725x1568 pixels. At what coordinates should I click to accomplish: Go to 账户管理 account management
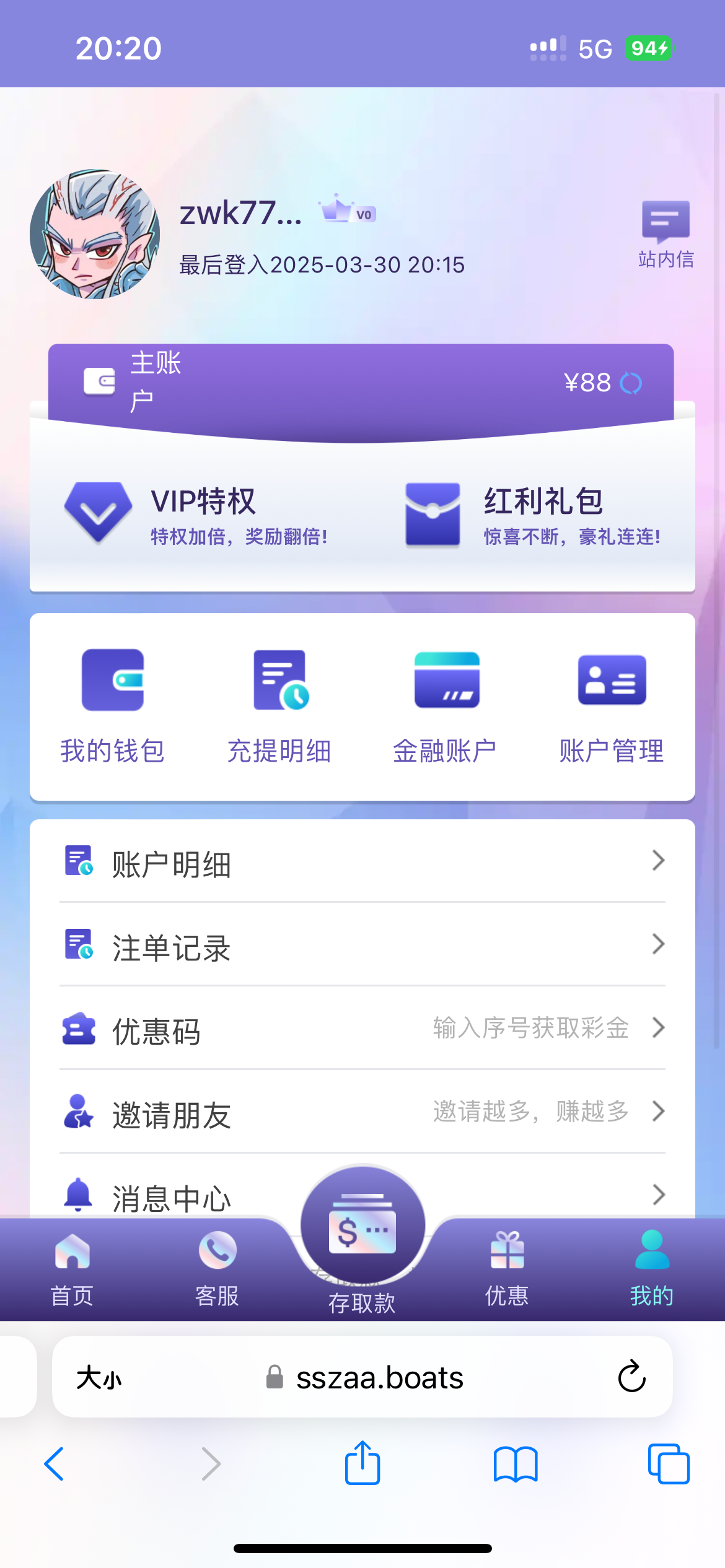pyautogui.click(x=612, y=706)
